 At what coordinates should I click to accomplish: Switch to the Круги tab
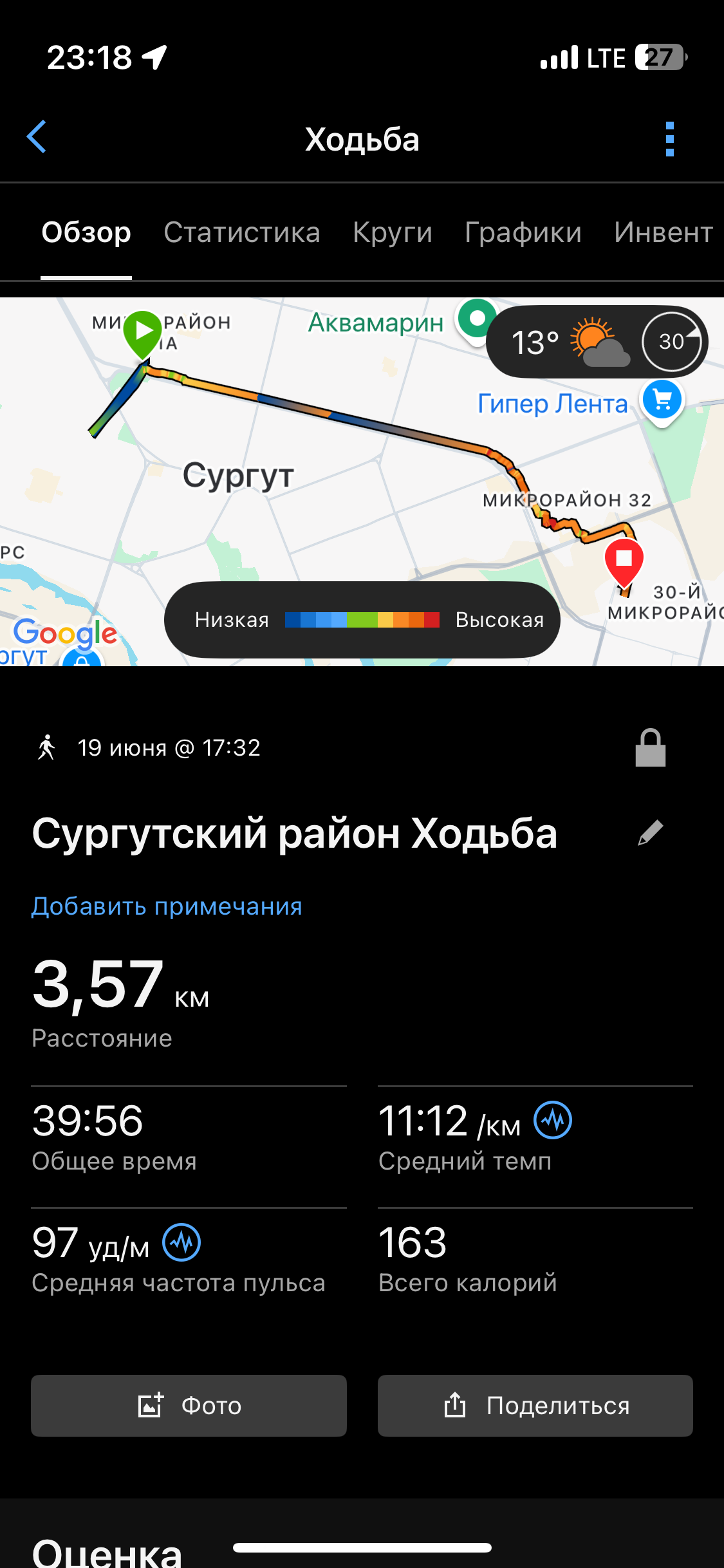point(393,232)
